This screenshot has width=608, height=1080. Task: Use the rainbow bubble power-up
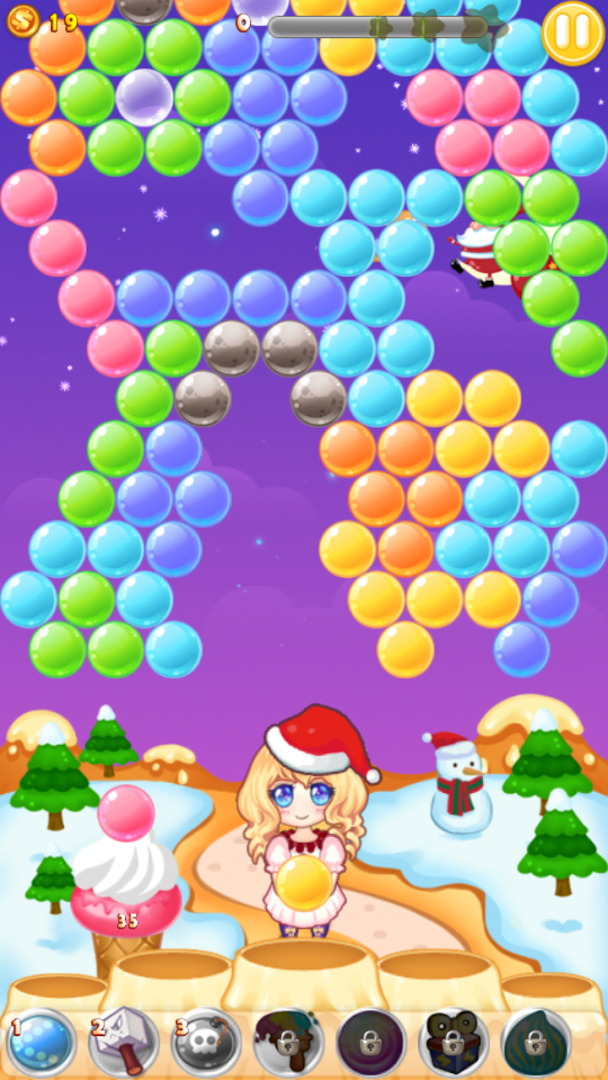click(44, 1042)
